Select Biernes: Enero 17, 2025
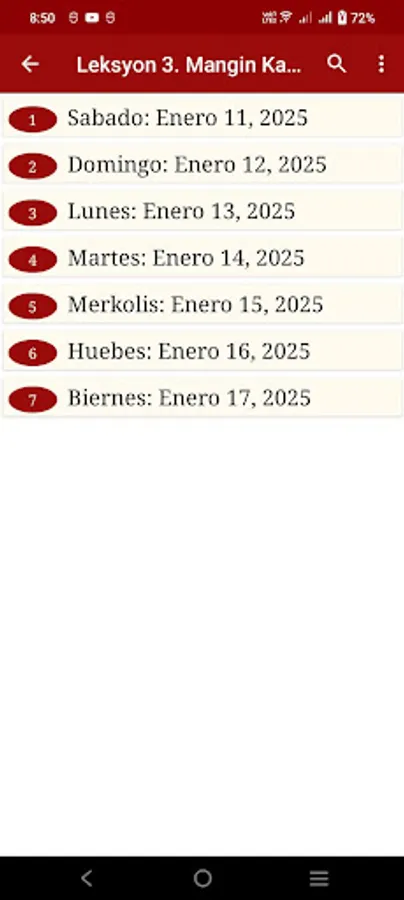Viewport: 404px width, 900px height. (202, 398)
